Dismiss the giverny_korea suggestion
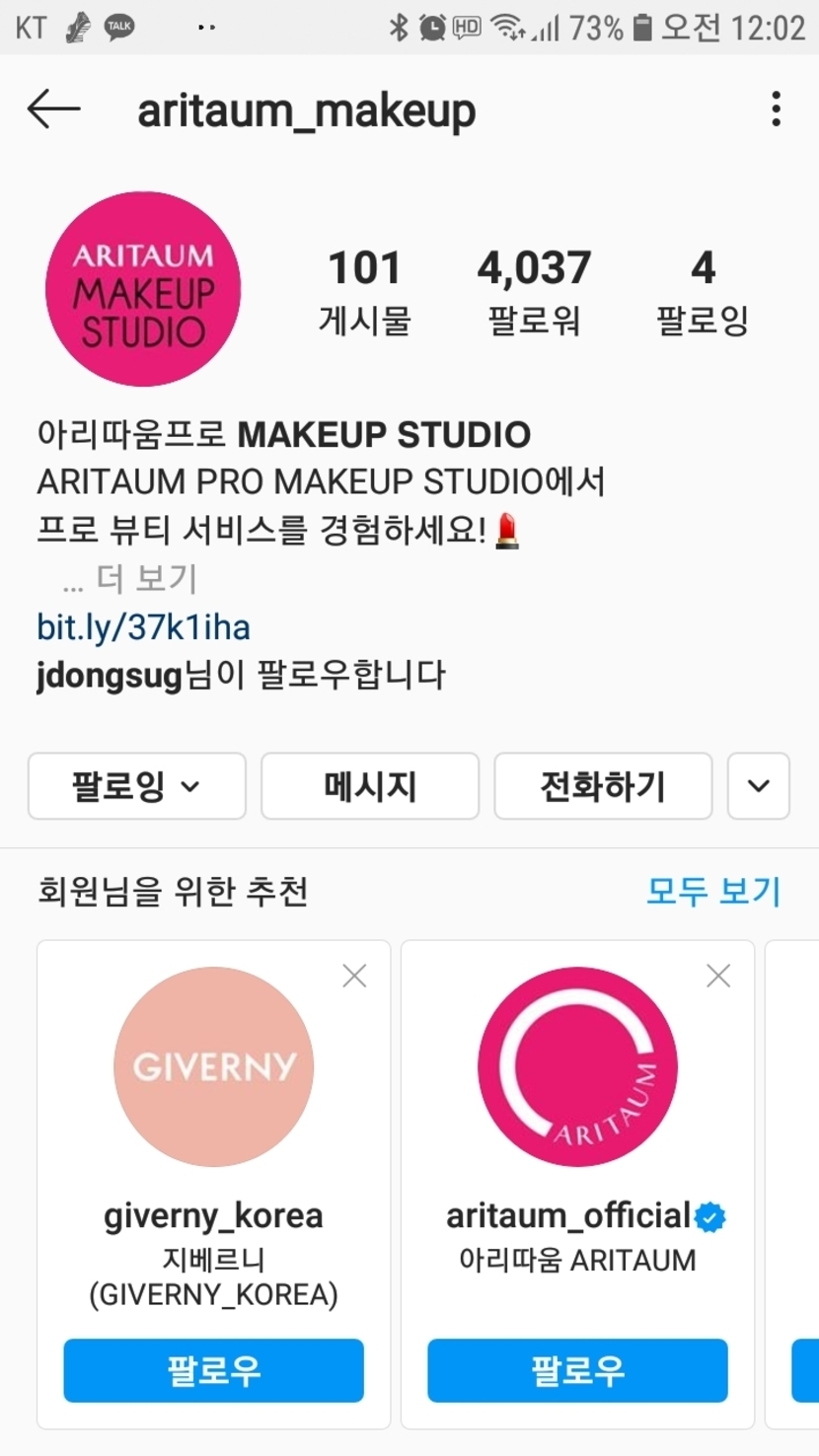The width and height of the screenshot is (819, 1456). [x=354, y=976]
